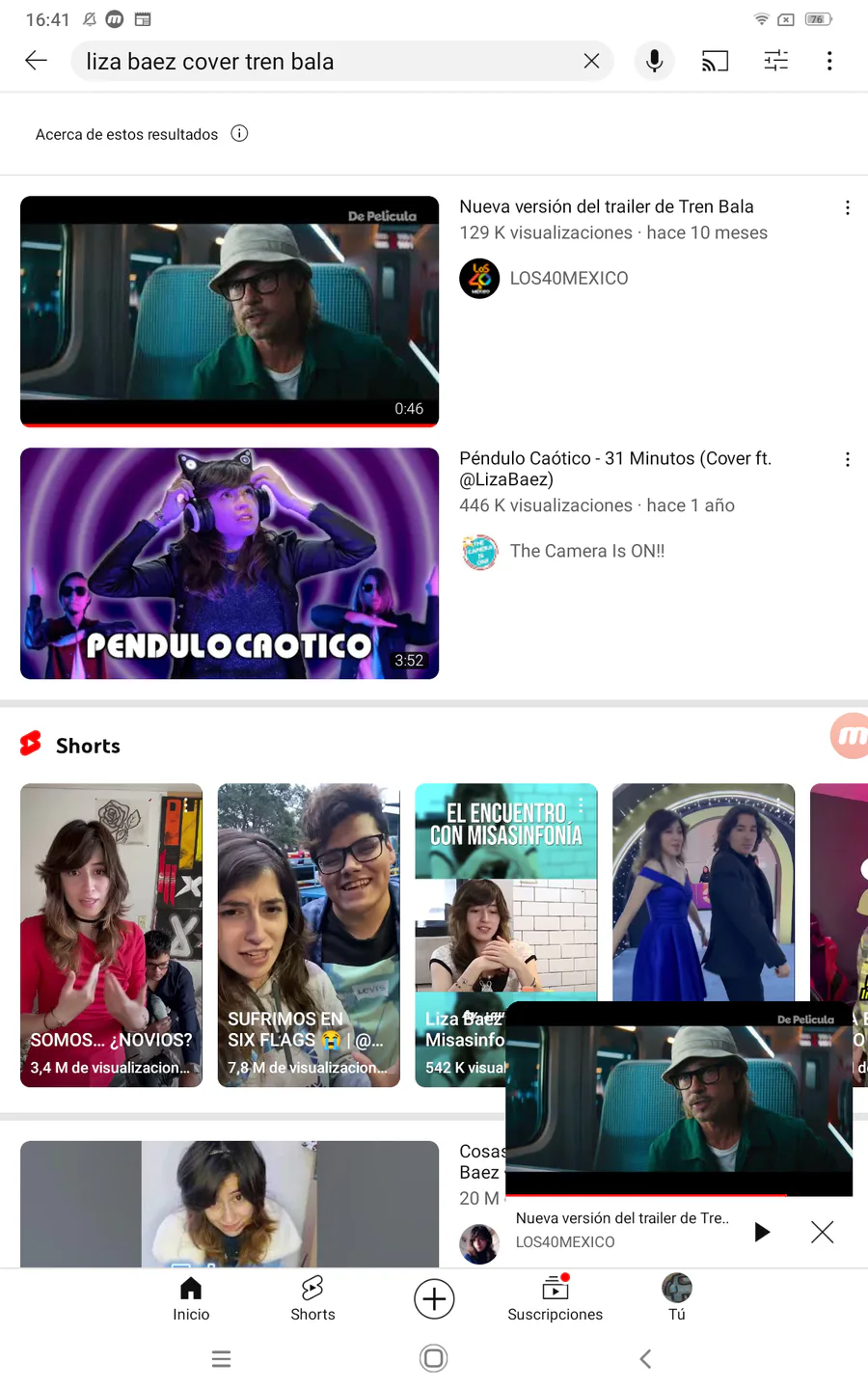Switch to the Inicio tab
The width and height of the screenshot is (868, 1389).
191,1298
